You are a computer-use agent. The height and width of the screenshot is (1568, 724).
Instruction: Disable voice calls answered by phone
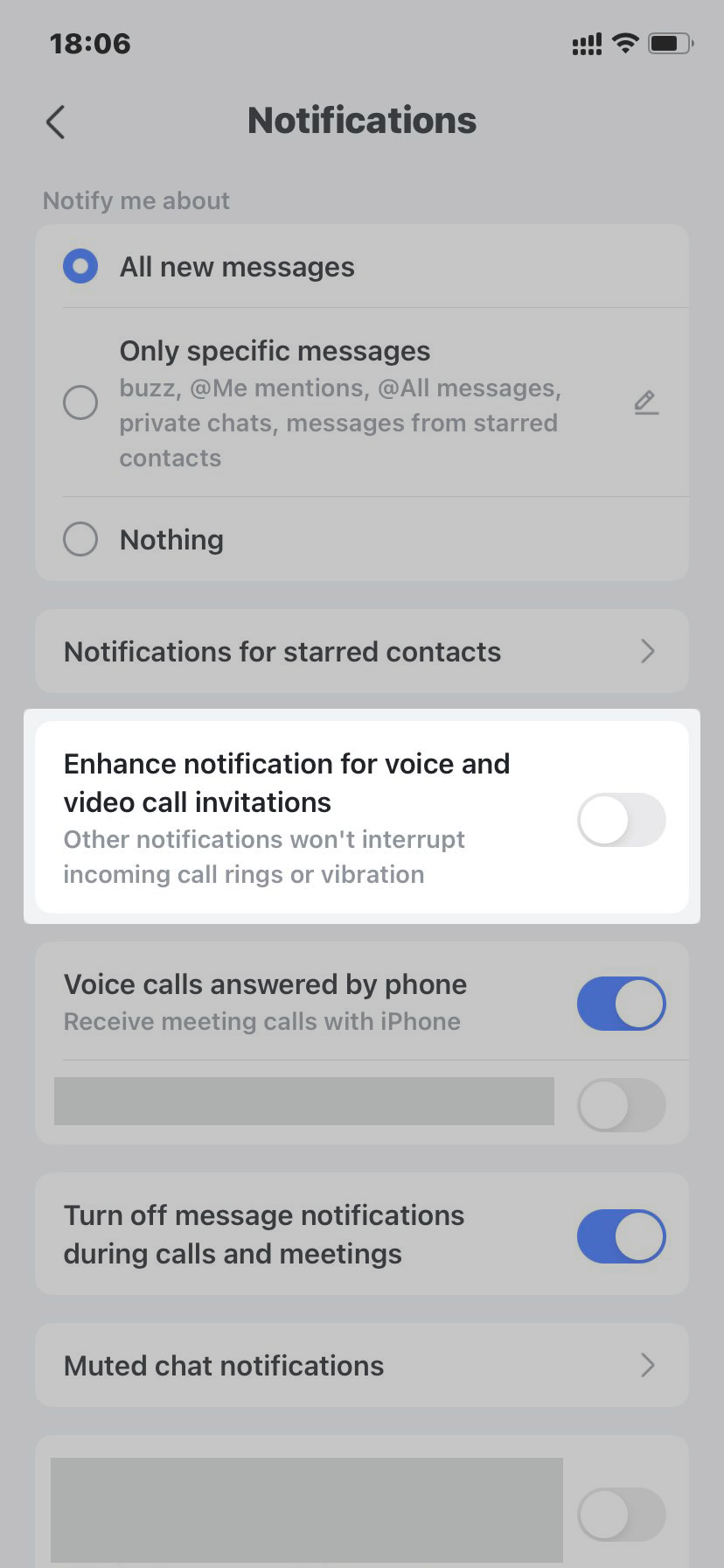tap(621, 1004)
